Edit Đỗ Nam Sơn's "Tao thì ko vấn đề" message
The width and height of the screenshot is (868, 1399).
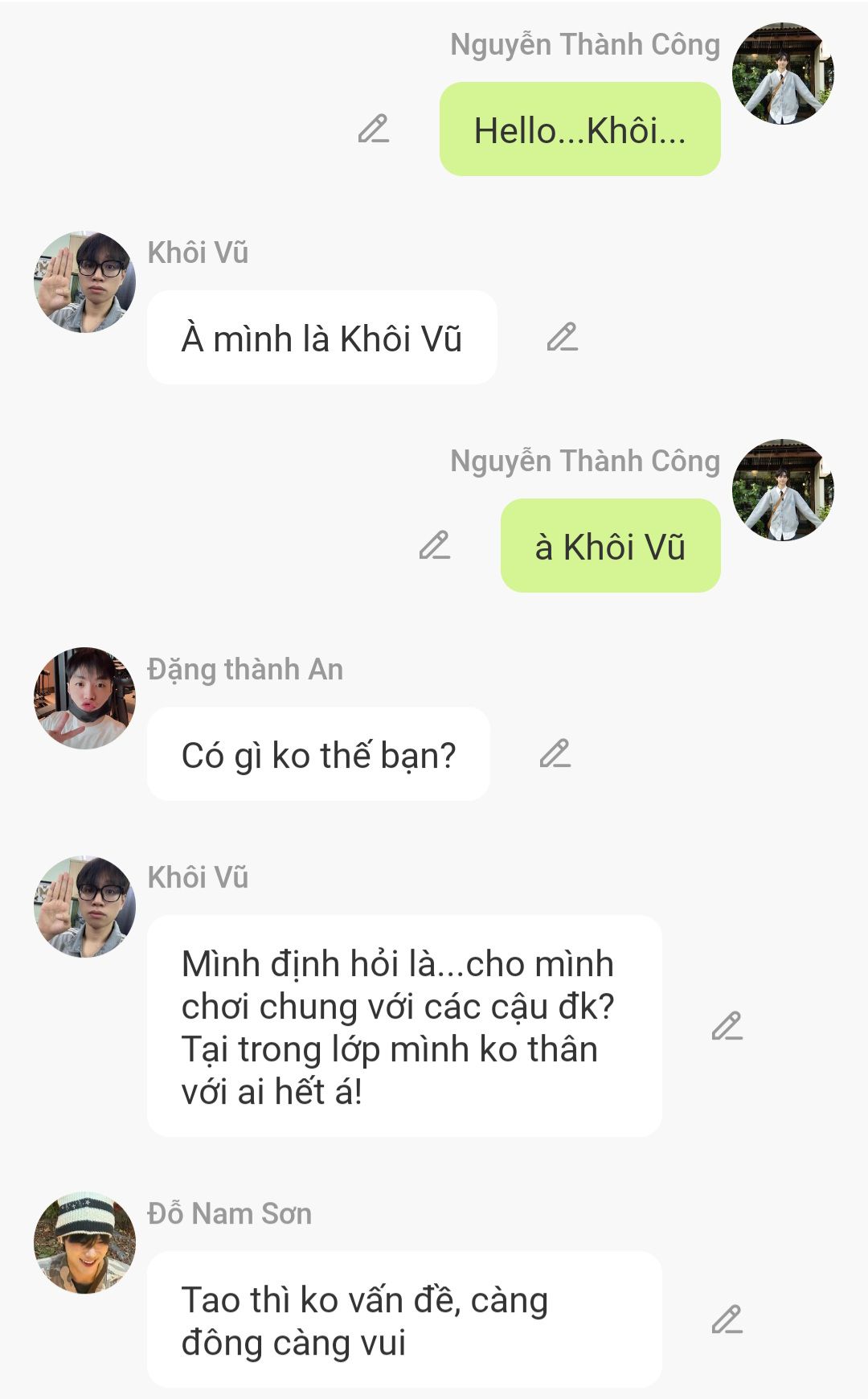coord(727,1320)
